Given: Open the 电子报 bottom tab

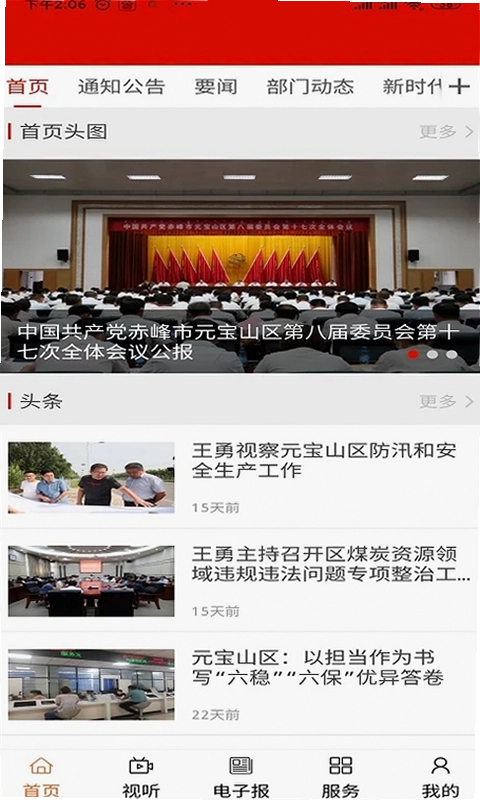Looking at the screenshot, I should 241,776.
